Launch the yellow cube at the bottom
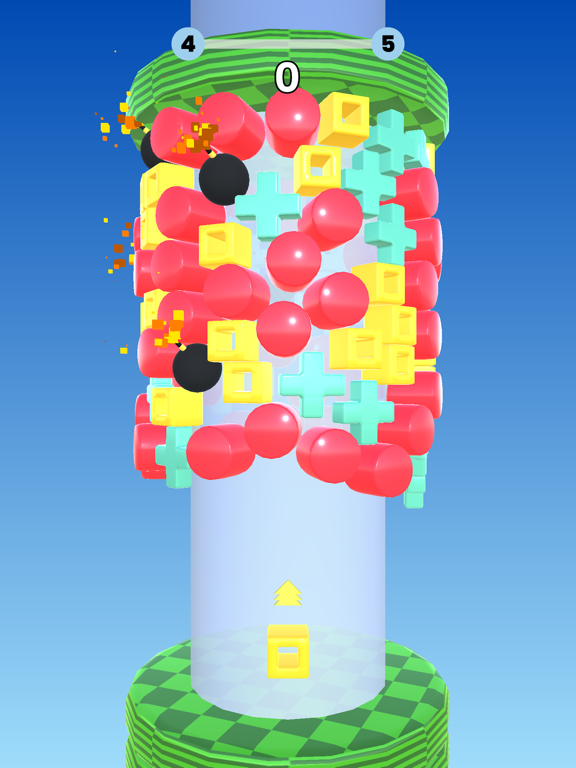Image resolution: width=576 pixels, height=768 pixels. 288,651
